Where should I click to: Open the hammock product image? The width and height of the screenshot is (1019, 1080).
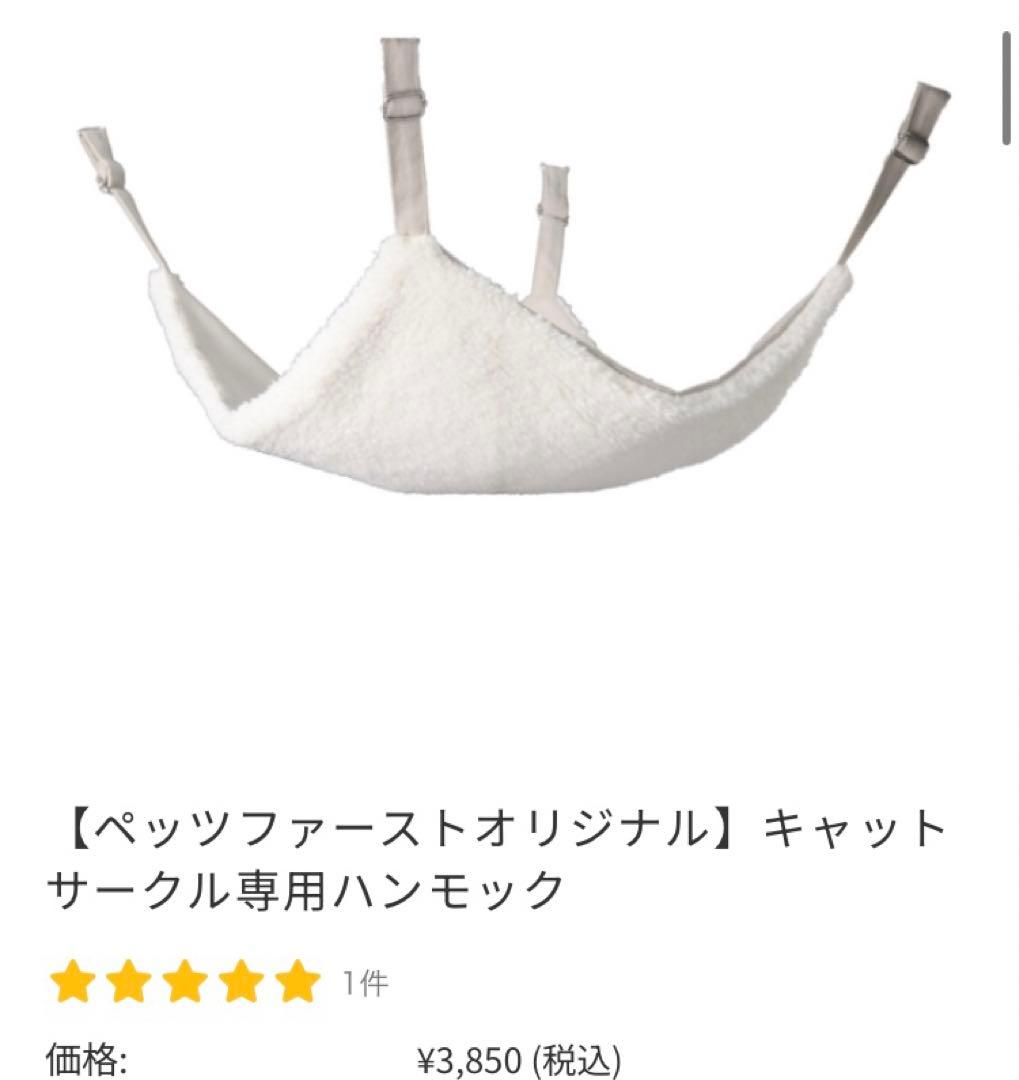(x=513, y=265)
